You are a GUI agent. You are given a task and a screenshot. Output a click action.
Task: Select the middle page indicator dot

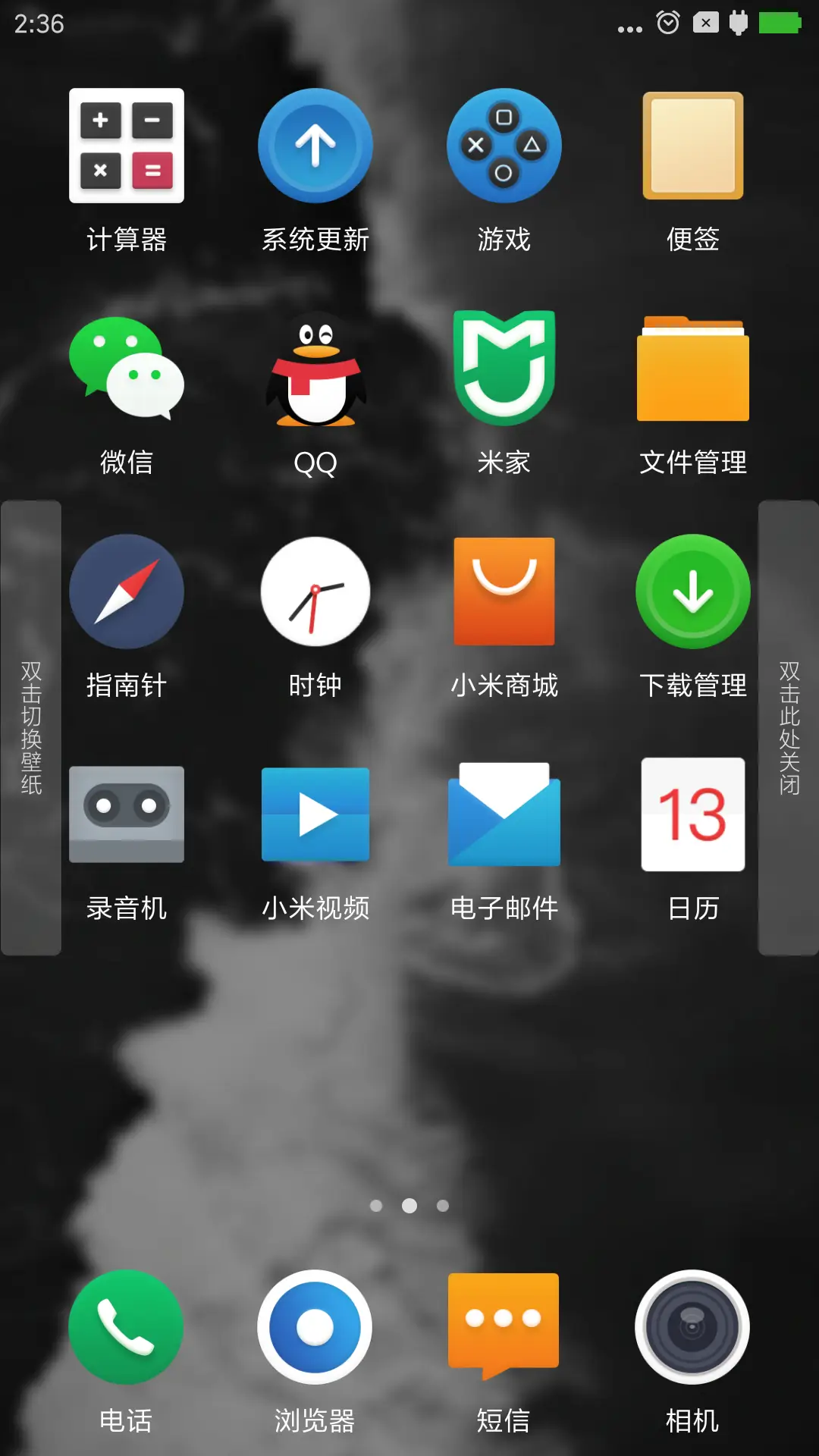pyautogui.click(x=409, y=1206)
